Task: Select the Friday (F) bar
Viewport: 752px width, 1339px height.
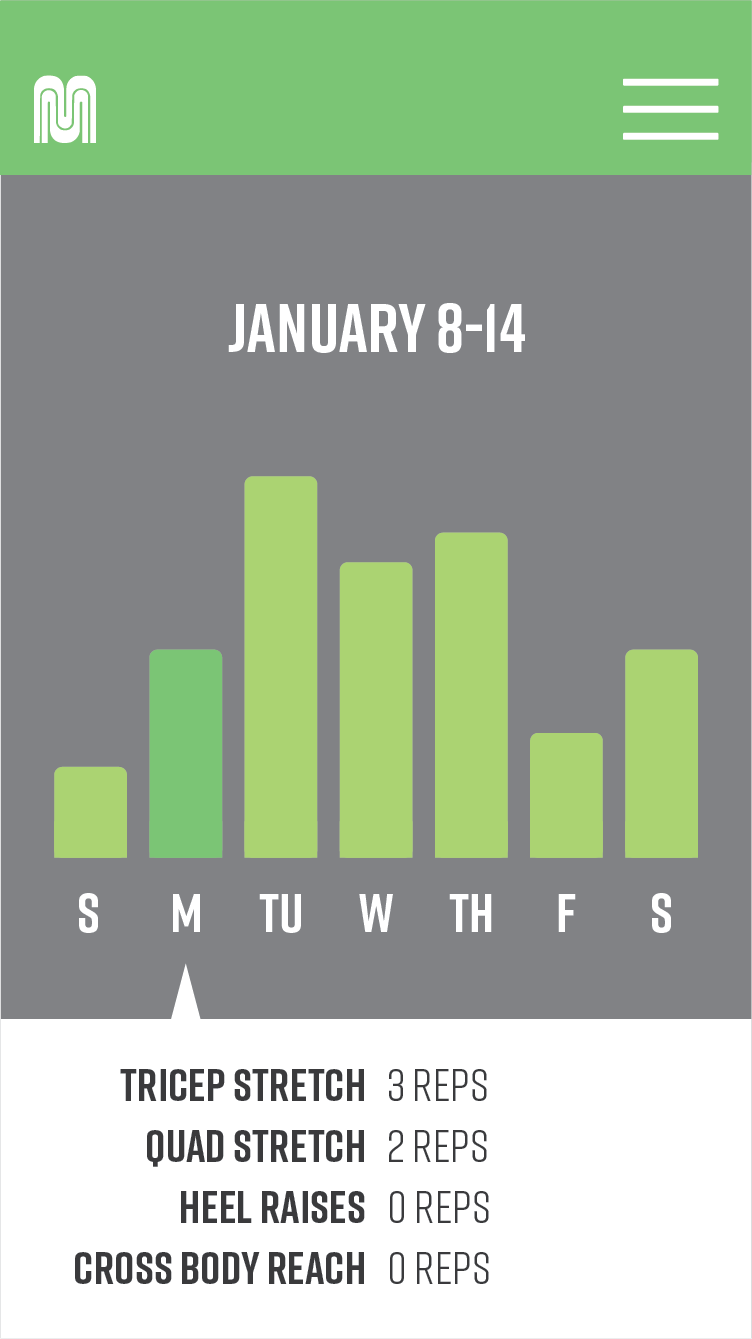Action: click(566, 795)
